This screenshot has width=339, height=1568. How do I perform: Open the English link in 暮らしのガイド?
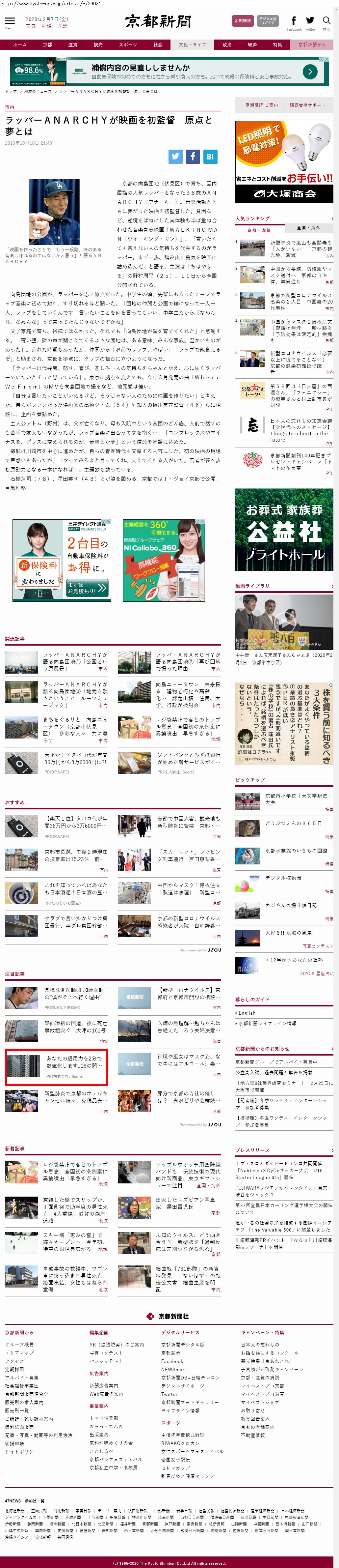coord(247,1013)
